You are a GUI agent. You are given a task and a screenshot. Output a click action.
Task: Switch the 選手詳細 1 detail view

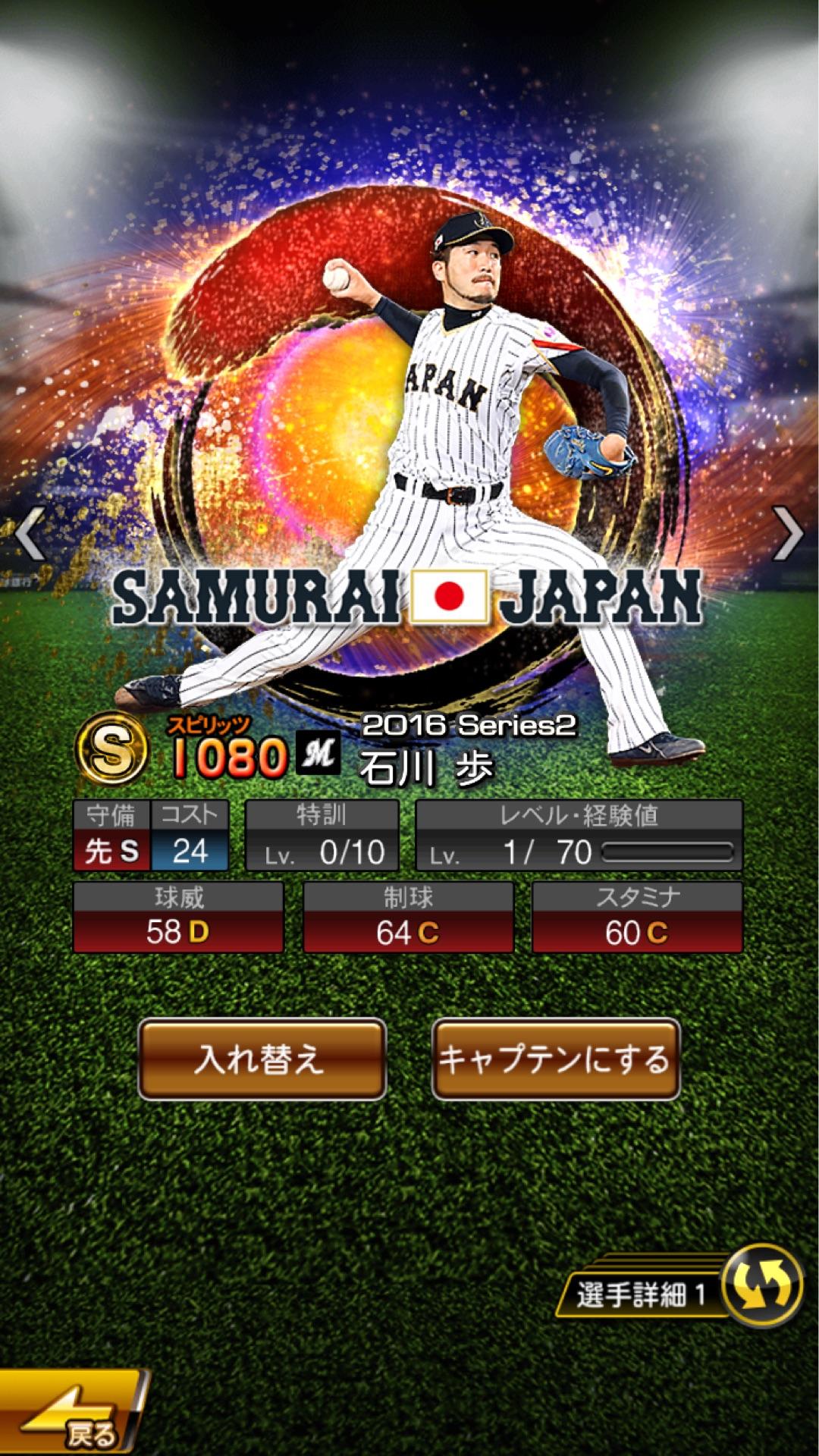click(761, 1288)
